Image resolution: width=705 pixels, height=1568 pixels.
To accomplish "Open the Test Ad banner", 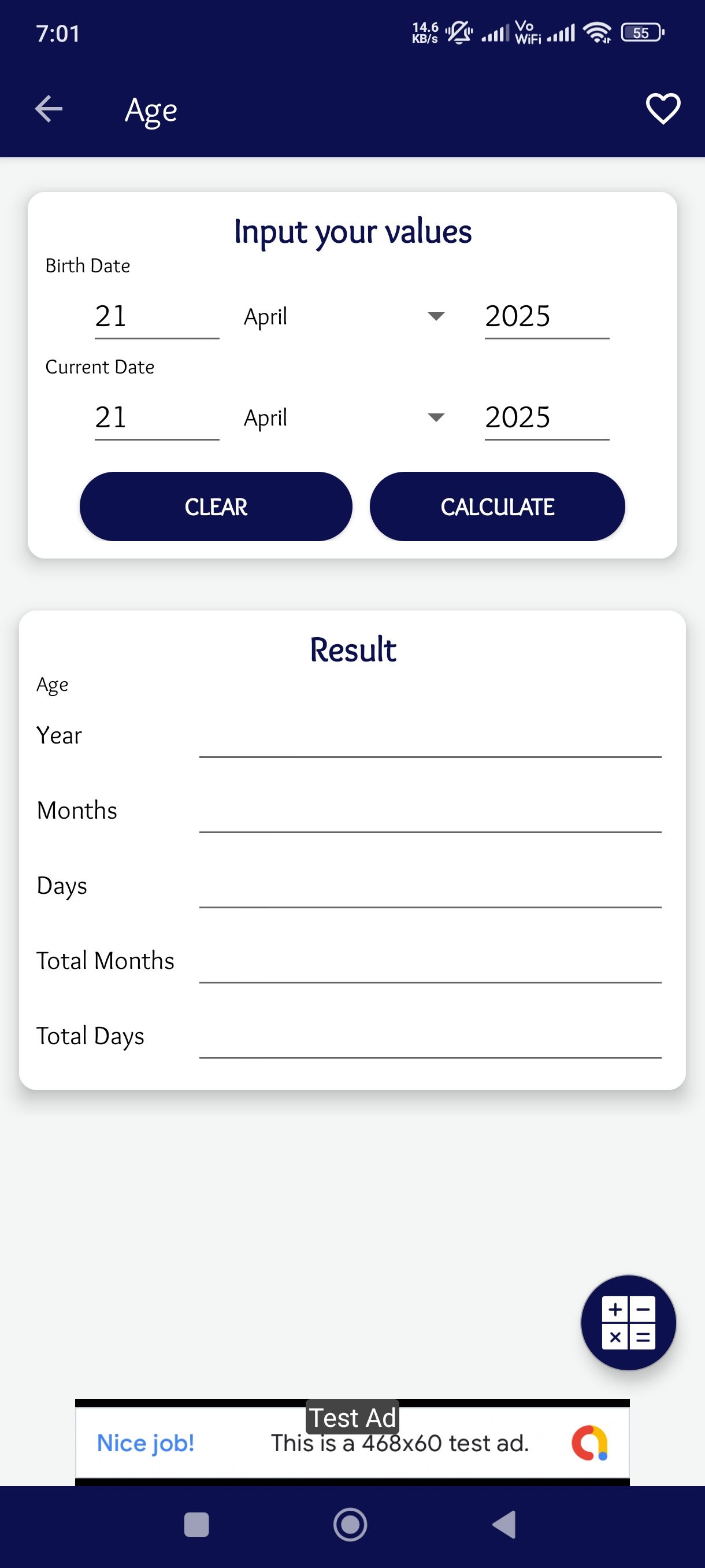I will pyautogui.click(x=352, y=1443).
